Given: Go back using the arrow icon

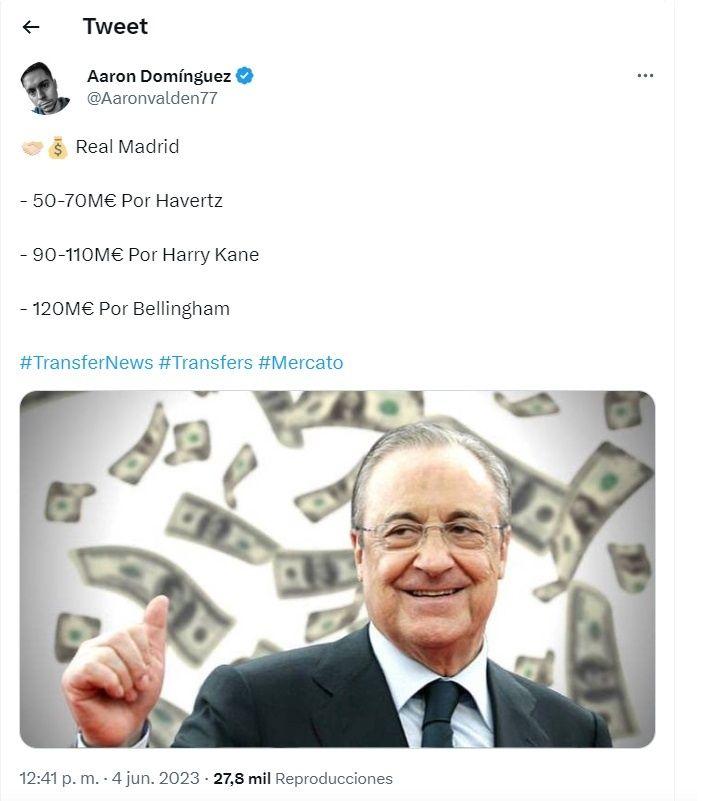Looking at the screenshot, I should (x=31, y=27).
